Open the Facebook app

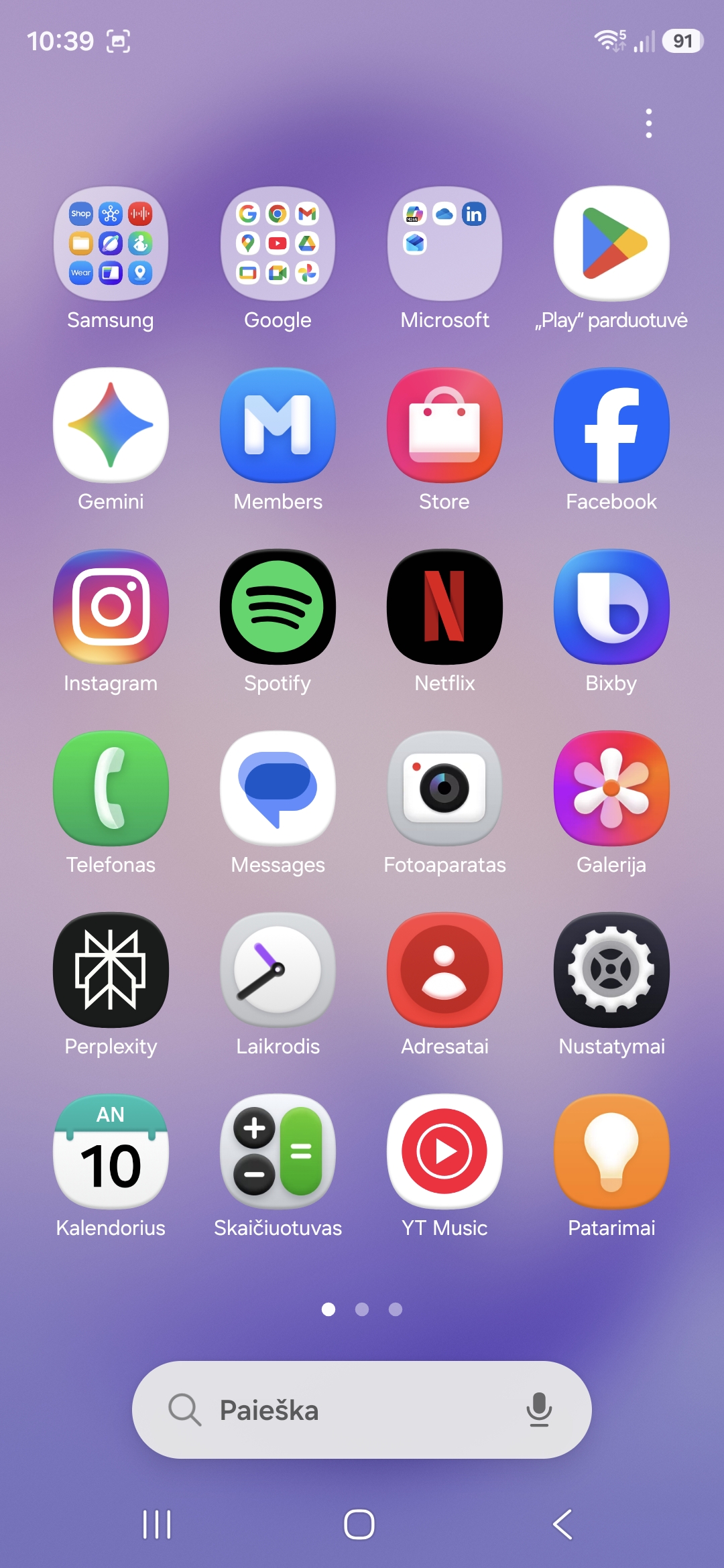pyautogui.click(x=611, y=426)
